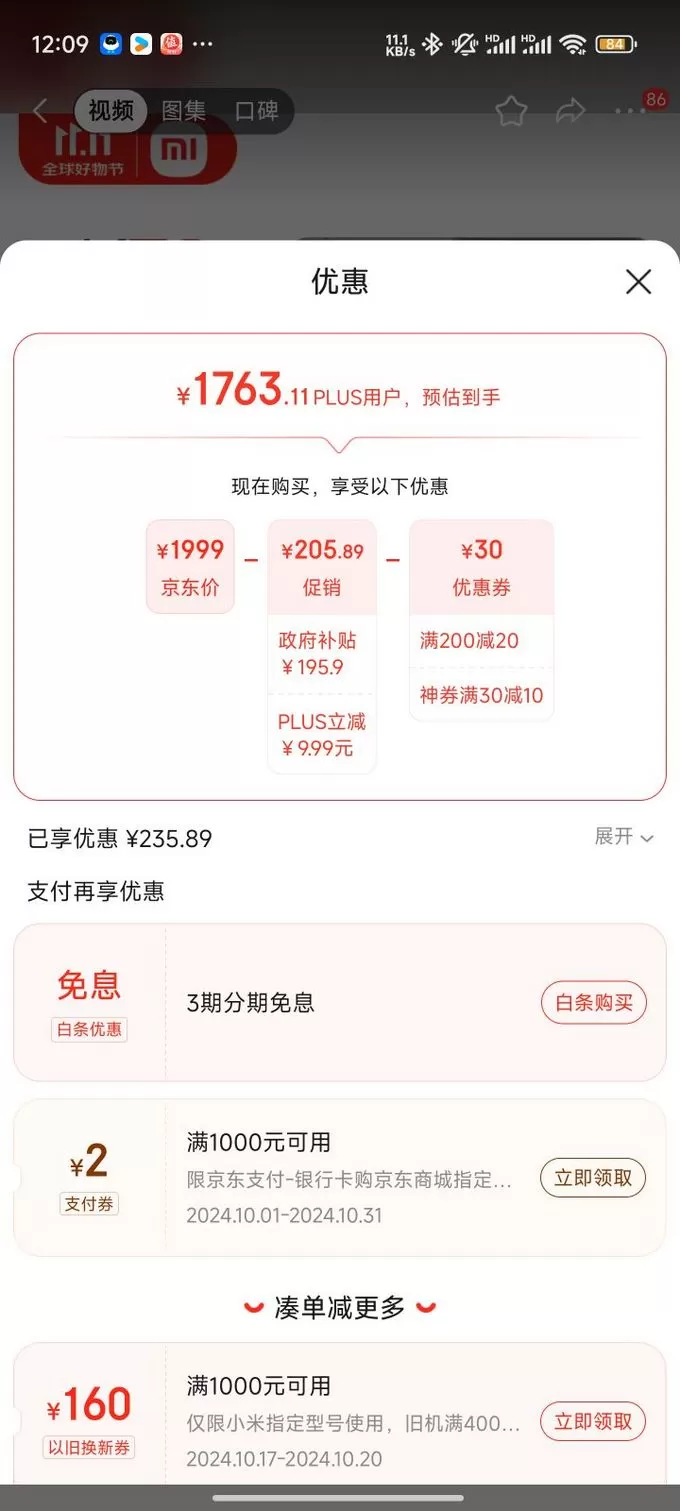The image size is (680, 1511).
Task: Open the overflow menu with 86 badge
Action: coord(631,111)
